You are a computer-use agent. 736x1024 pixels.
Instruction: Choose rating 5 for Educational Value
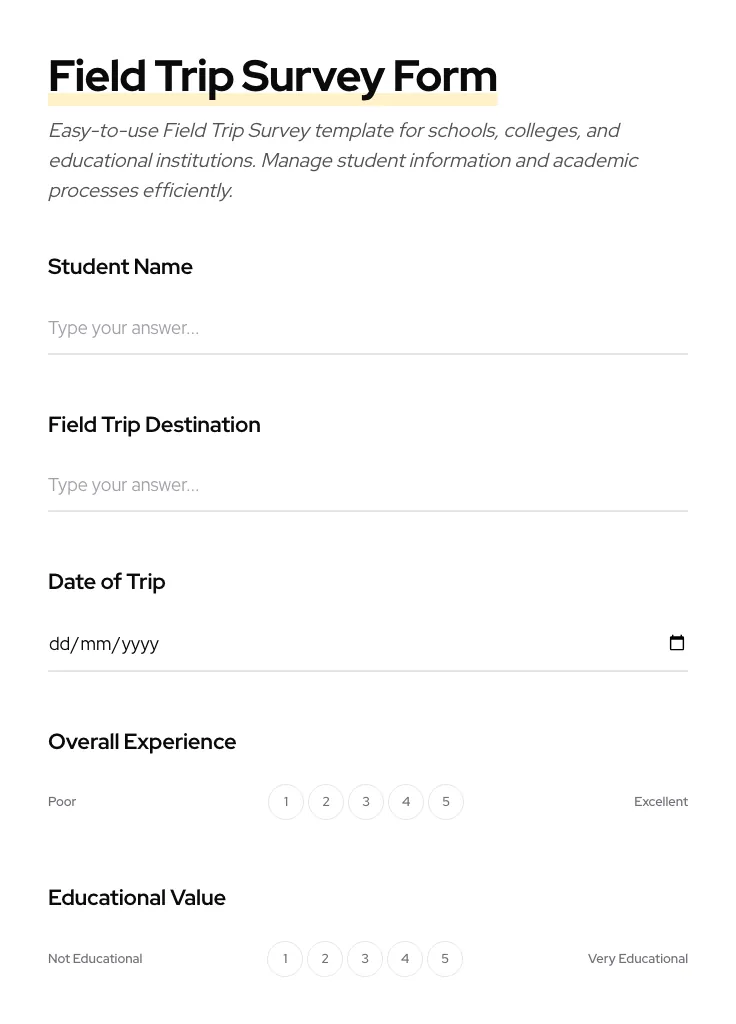click(445, 958)
